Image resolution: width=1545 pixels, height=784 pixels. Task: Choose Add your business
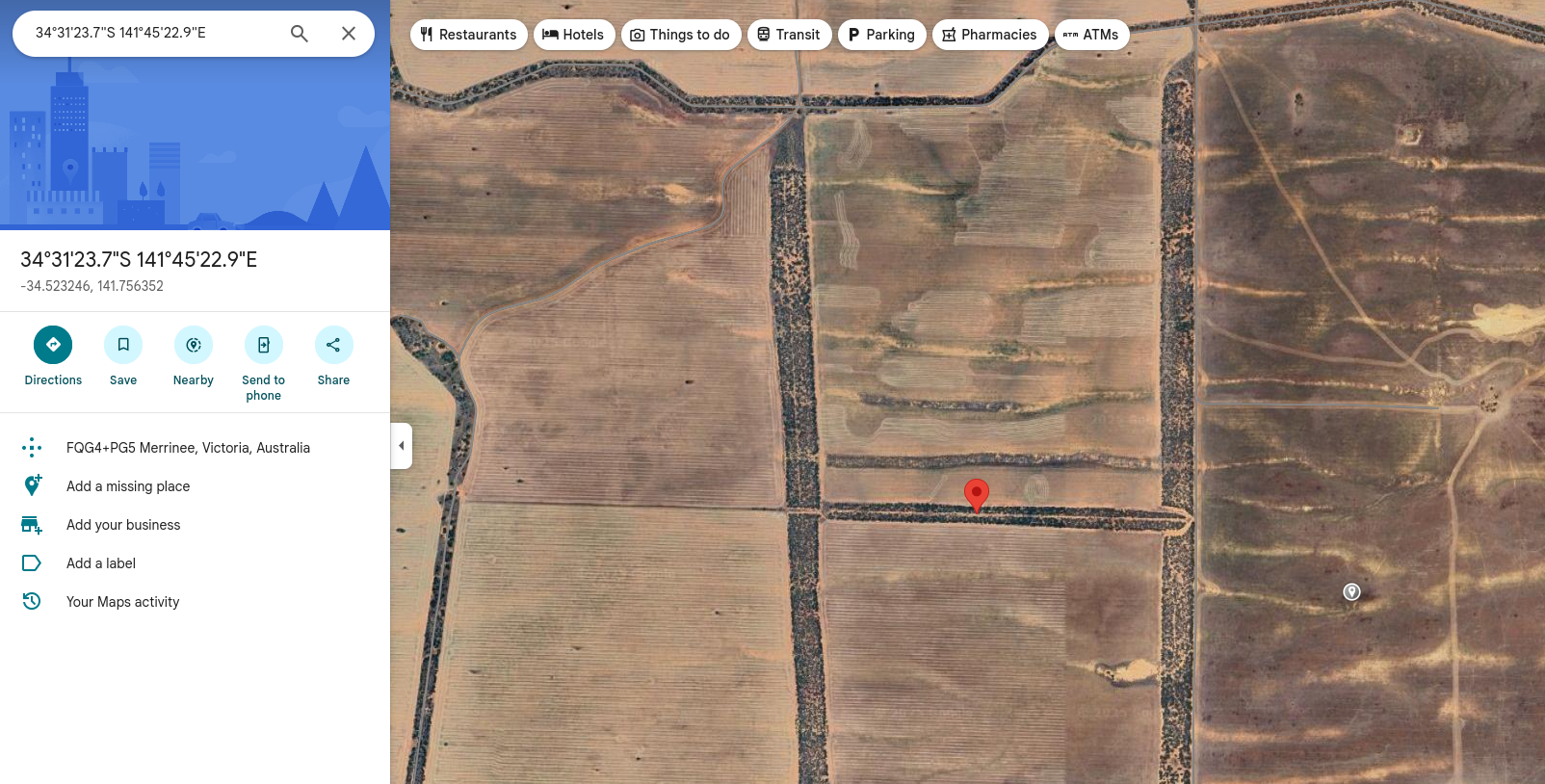point(123,525)
